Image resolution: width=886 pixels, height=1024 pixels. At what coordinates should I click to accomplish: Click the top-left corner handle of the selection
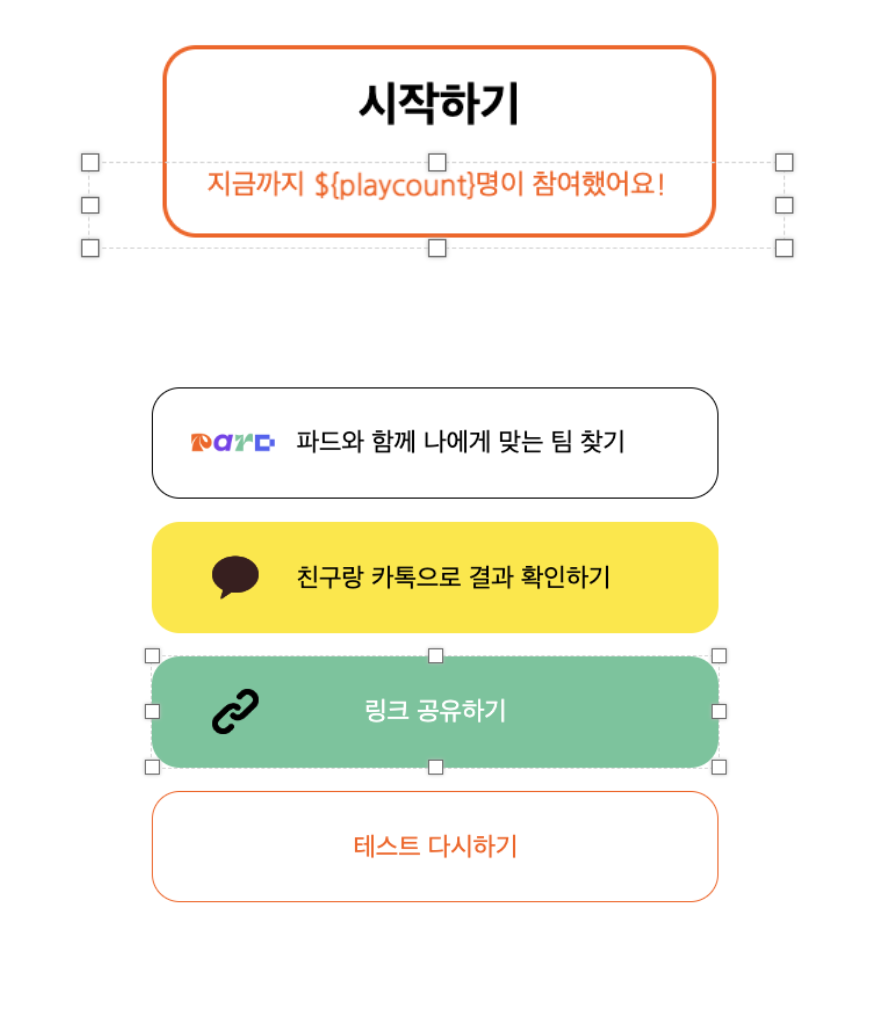pos(91,161)
